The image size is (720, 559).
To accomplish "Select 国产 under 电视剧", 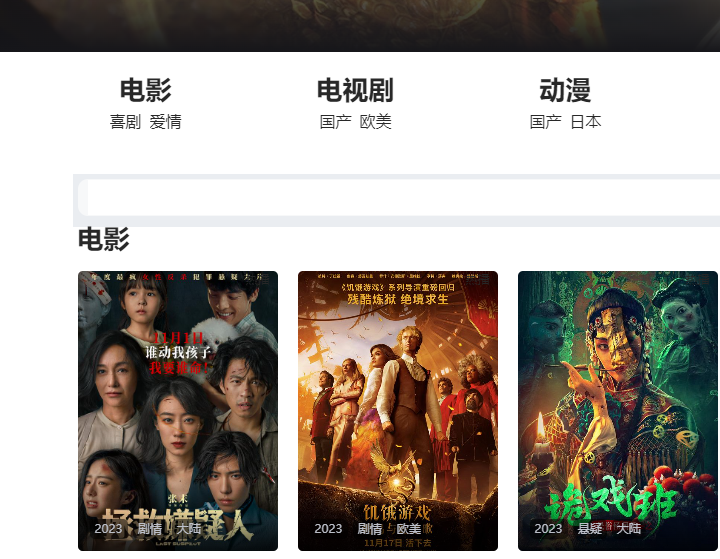I will pyautogui.click(x=335, y=122).
